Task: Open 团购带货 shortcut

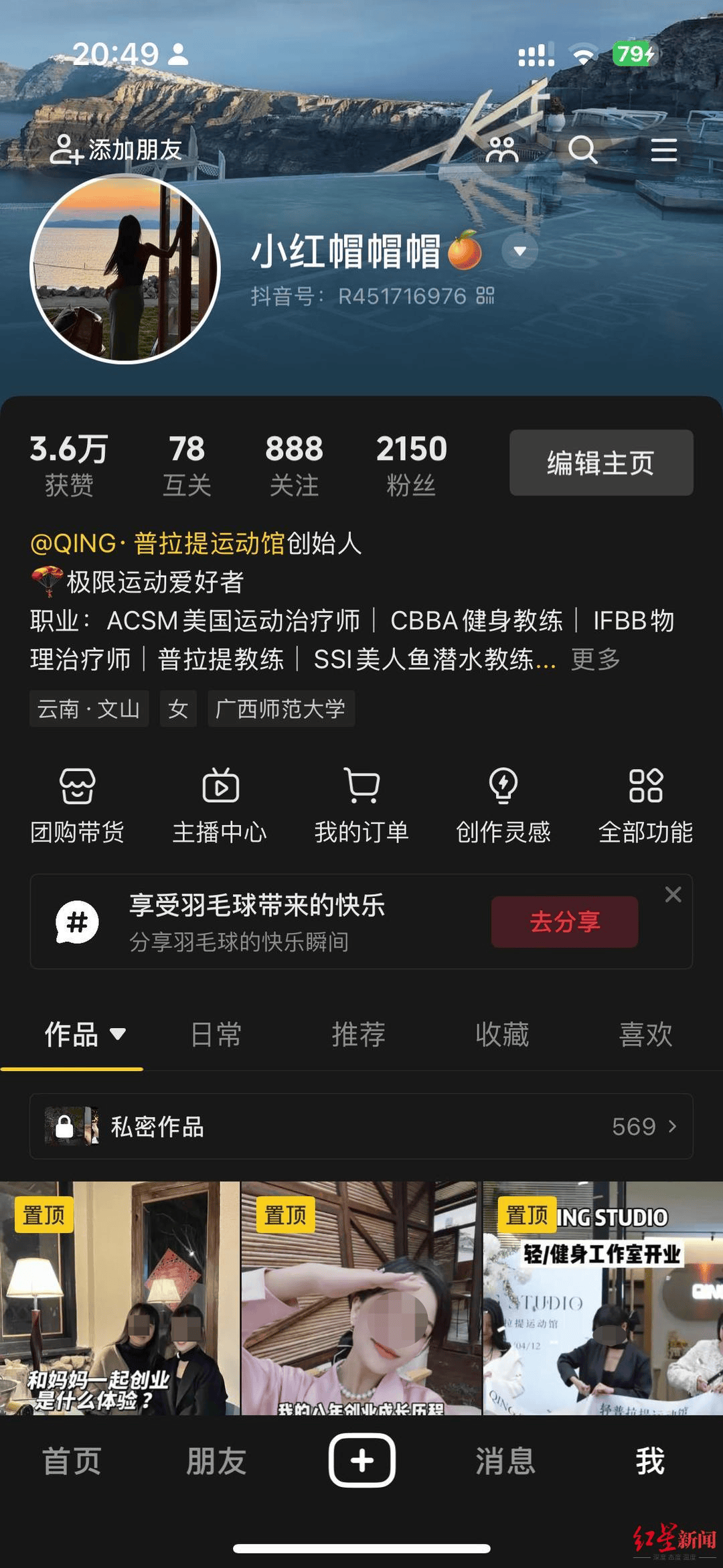Action: click(78, 805)
